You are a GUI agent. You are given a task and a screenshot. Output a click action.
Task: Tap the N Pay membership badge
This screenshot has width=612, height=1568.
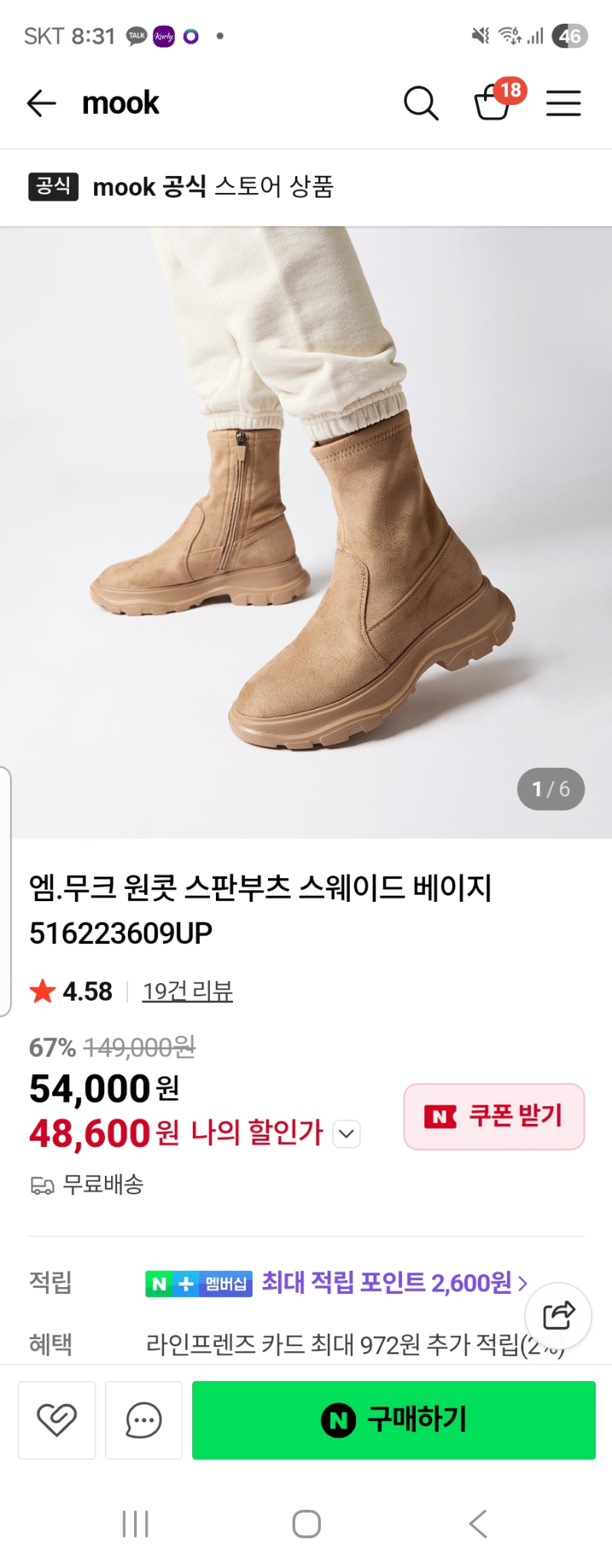(198, 1284)
